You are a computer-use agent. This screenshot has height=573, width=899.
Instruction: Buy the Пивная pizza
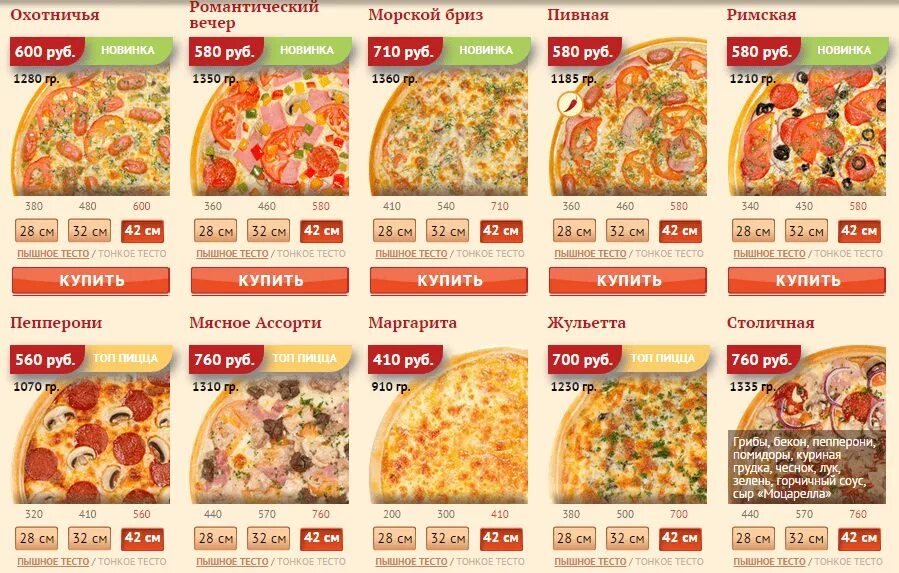pos(628,280)
